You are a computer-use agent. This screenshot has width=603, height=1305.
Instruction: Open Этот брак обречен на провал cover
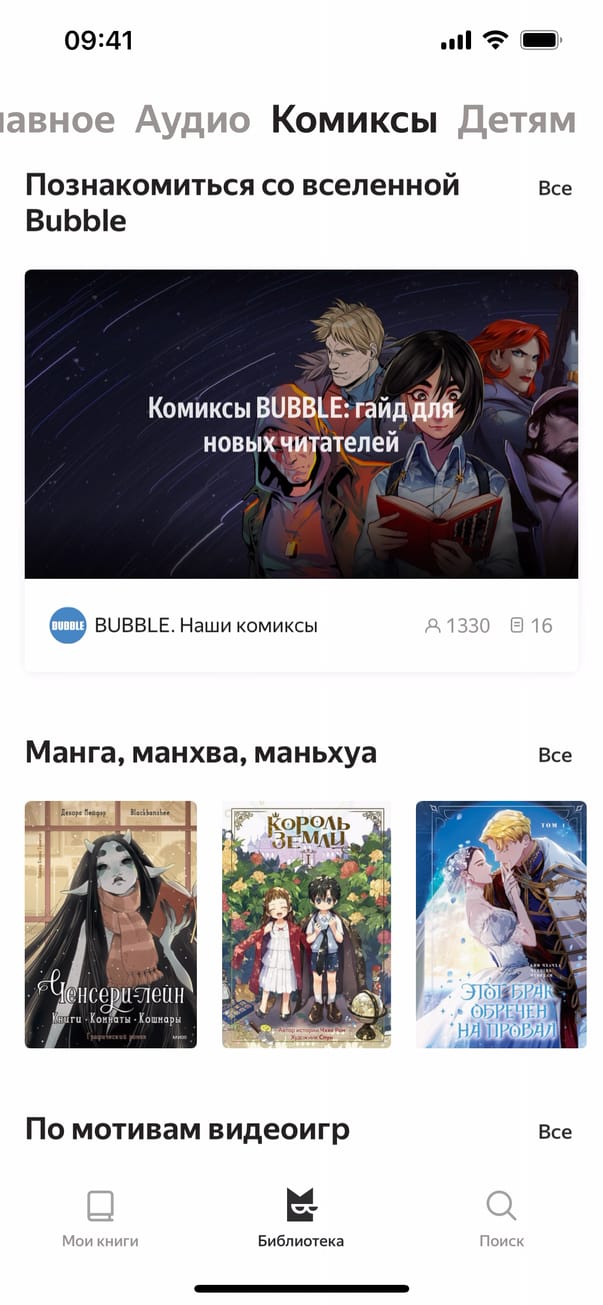501,924
